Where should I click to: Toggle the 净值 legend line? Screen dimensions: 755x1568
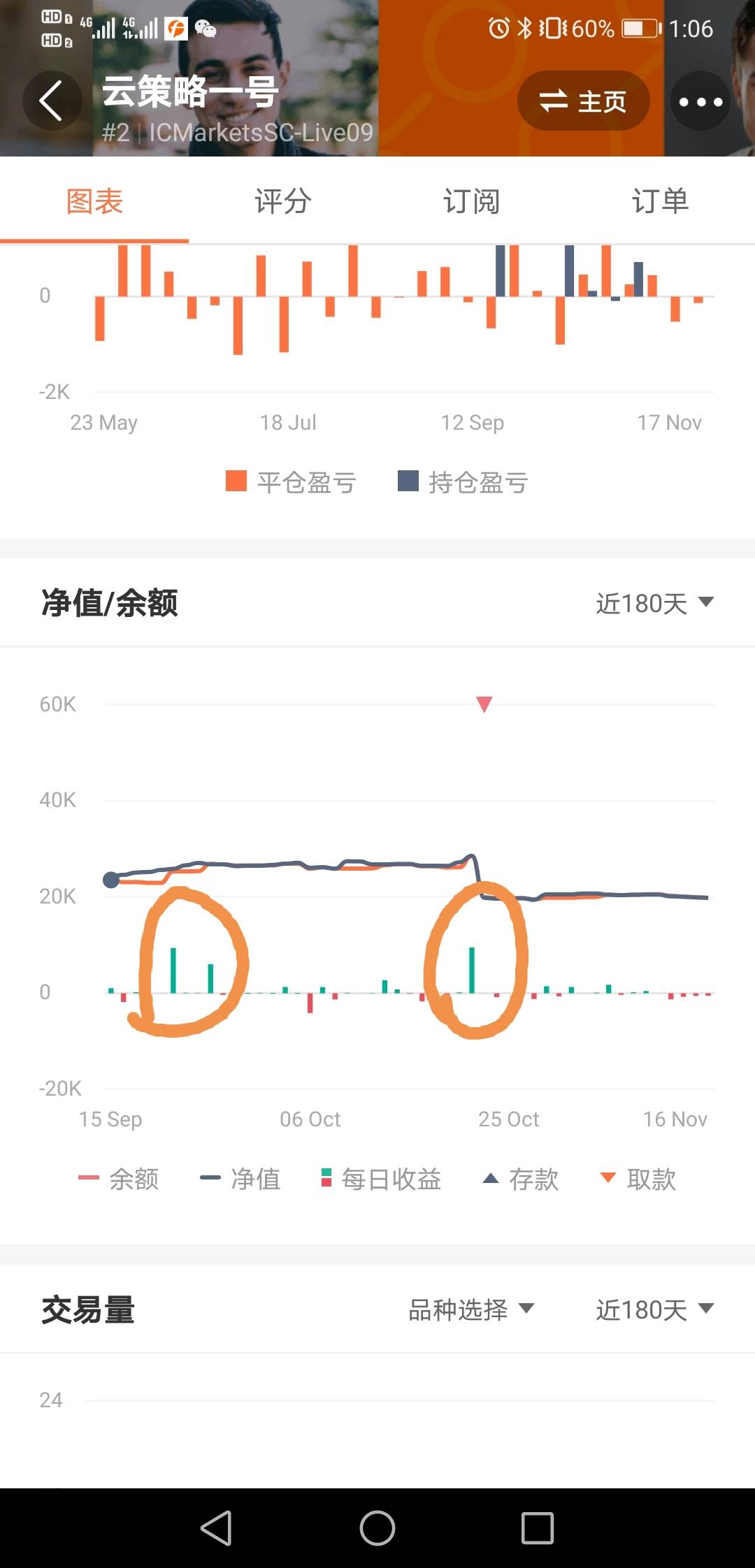(240, 1179)
